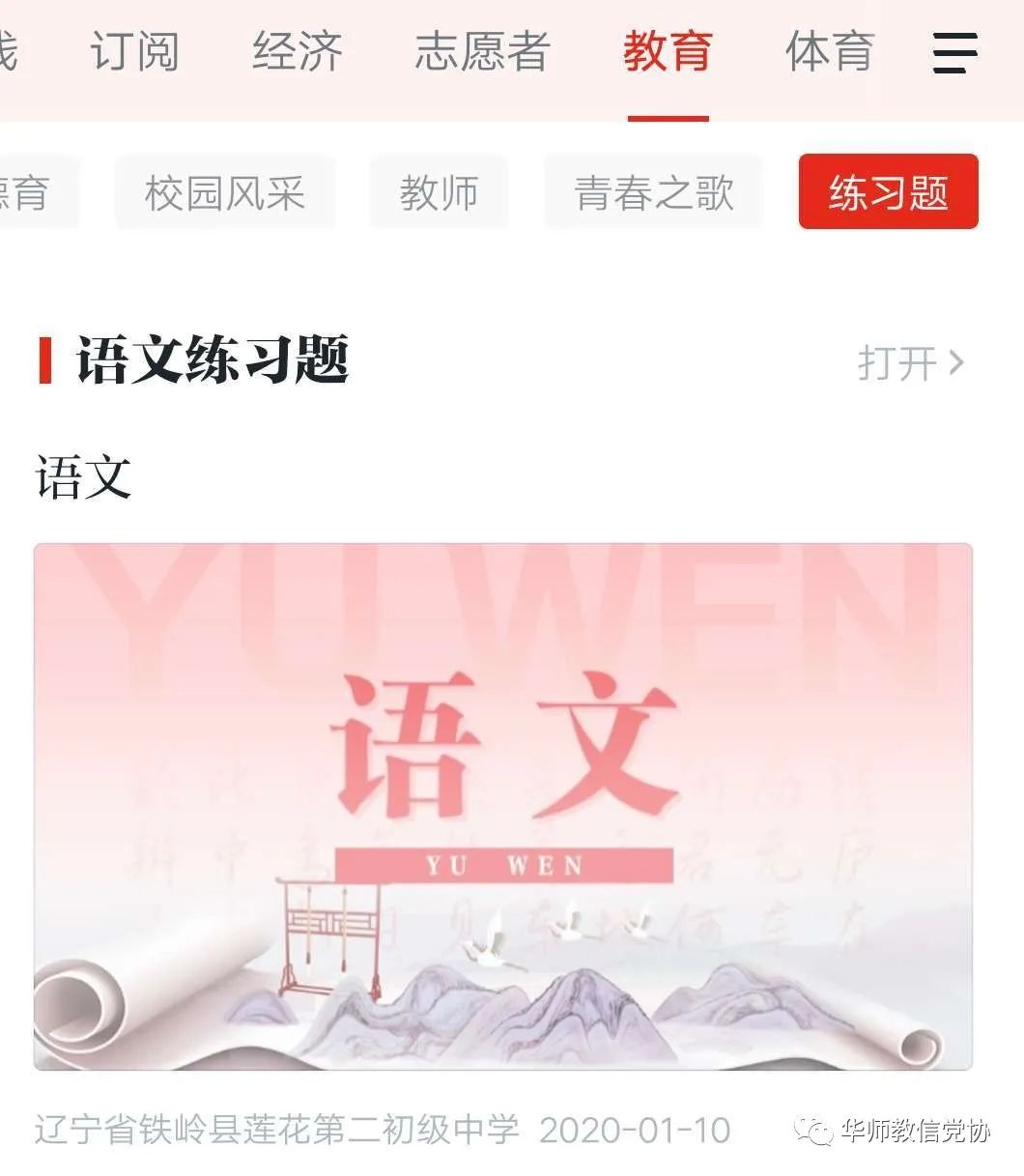Open the 体育 tab
The width and height of the screenshot is (1024, 1176).
pyautogui.click(x=830, y=52)
